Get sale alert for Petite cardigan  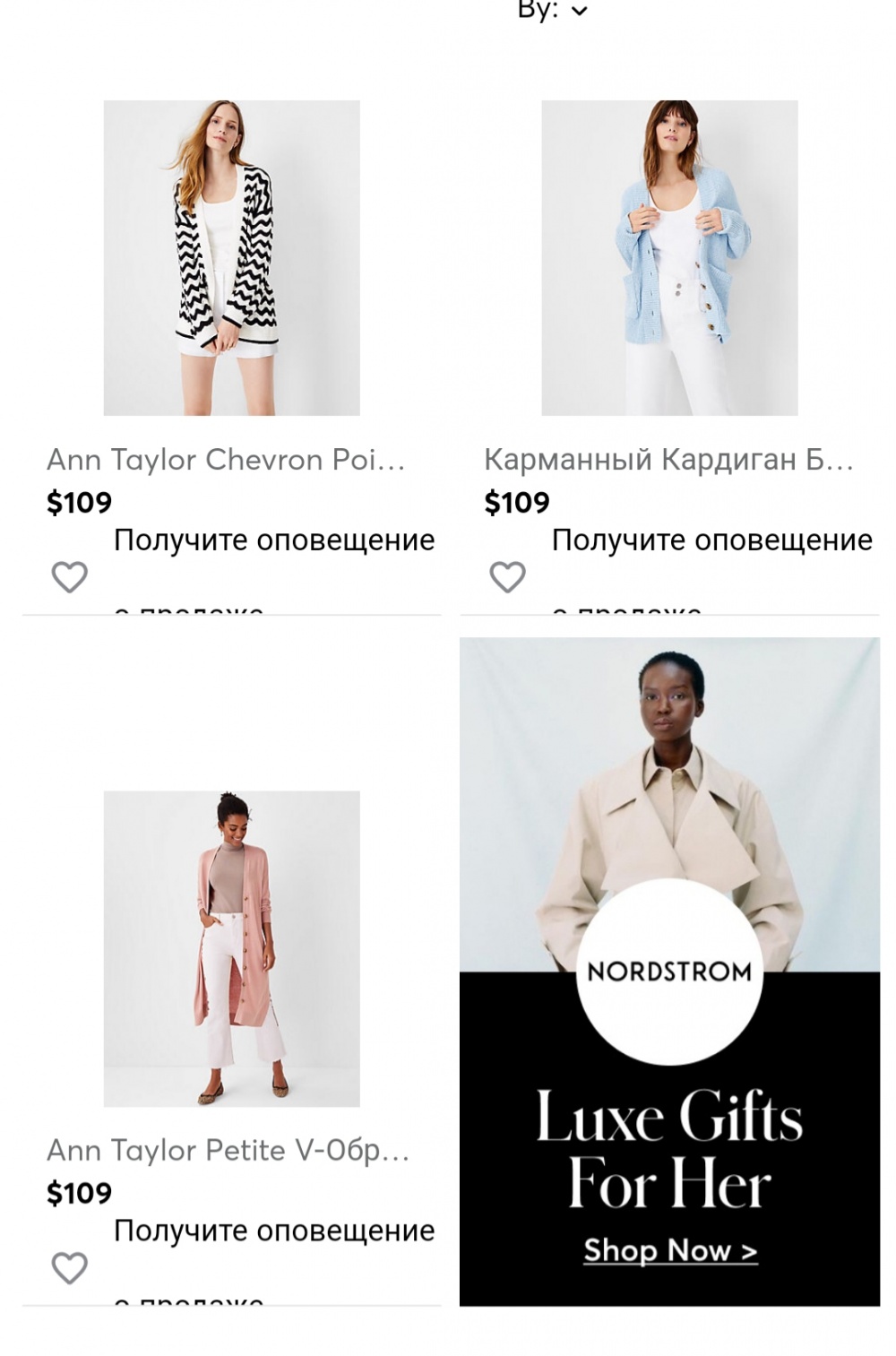[x=273, y=1231]
